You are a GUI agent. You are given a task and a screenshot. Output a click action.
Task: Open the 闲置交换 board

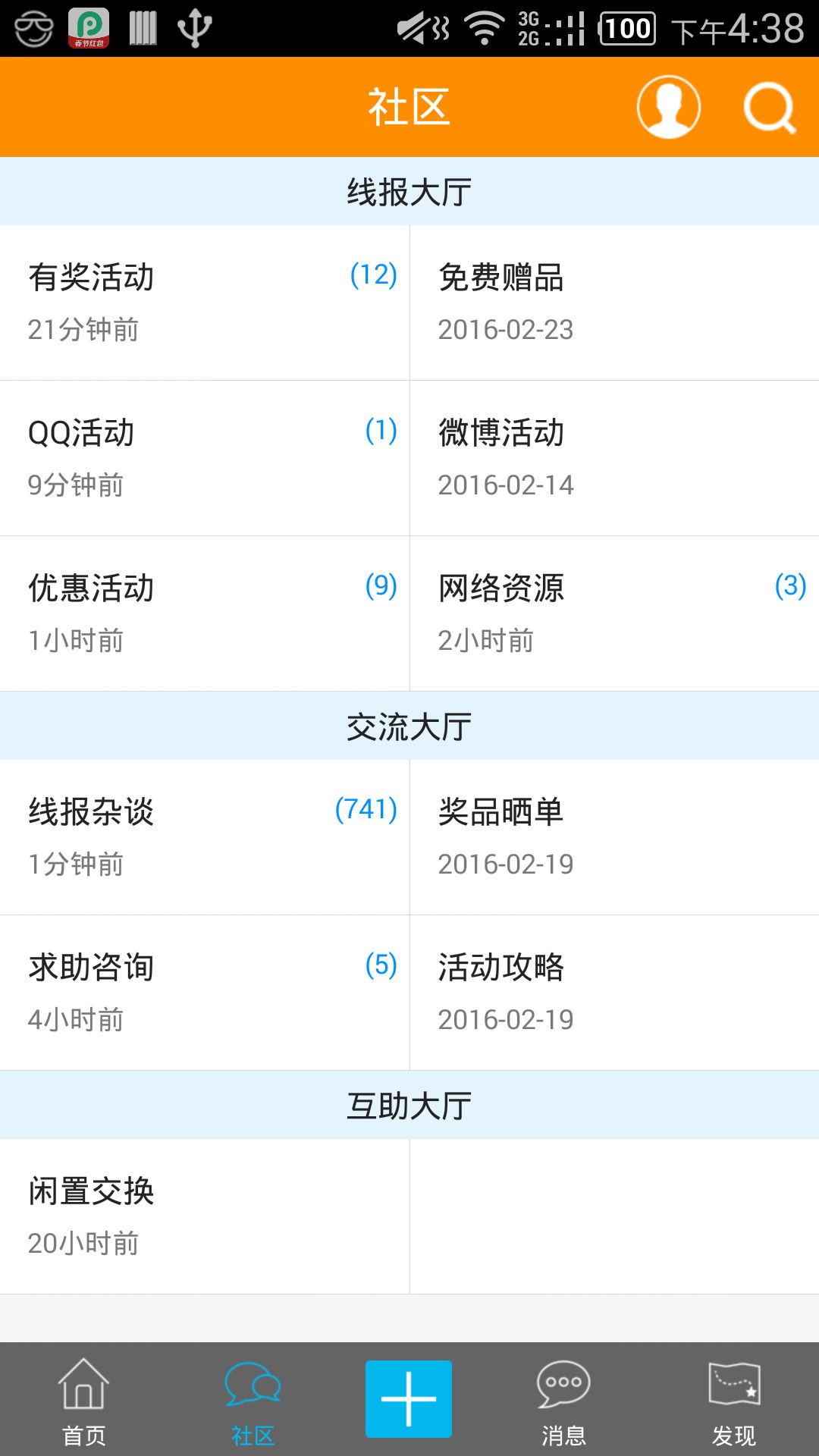(x=205, y=1216)
